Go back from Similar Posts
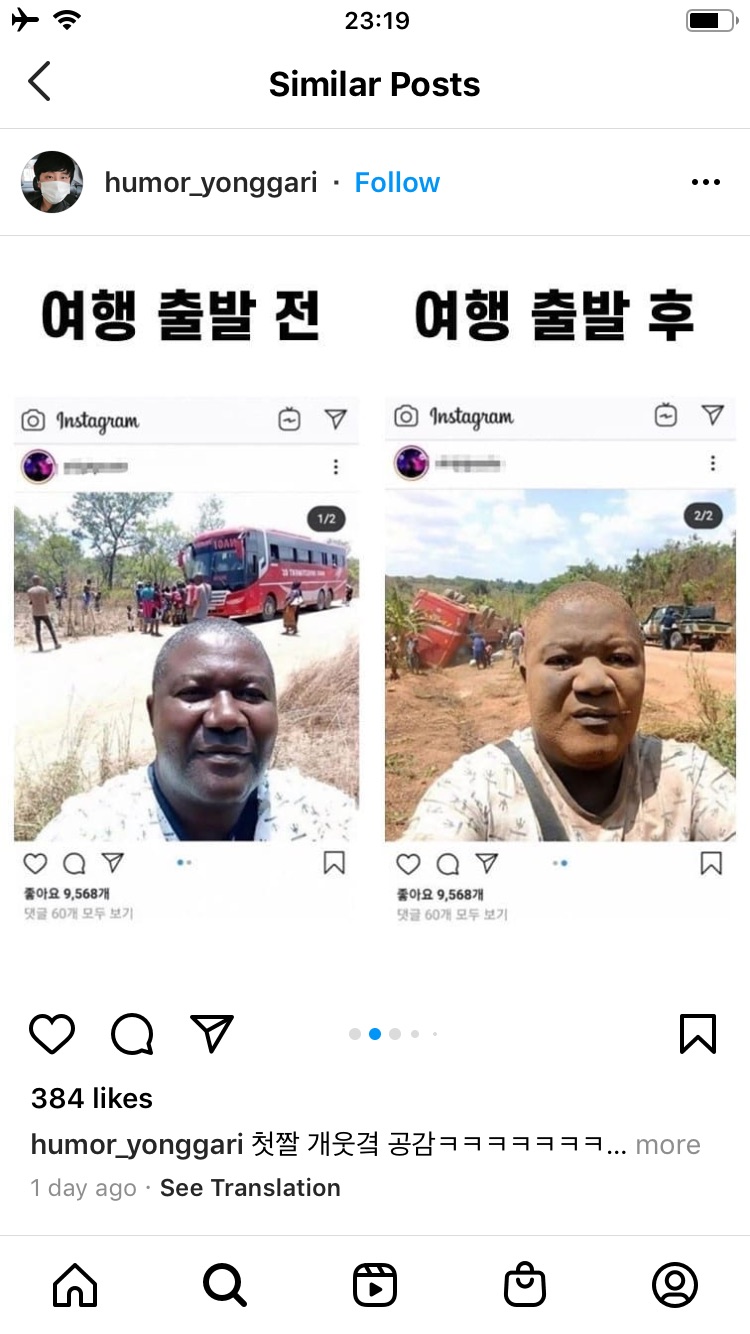 40,82
